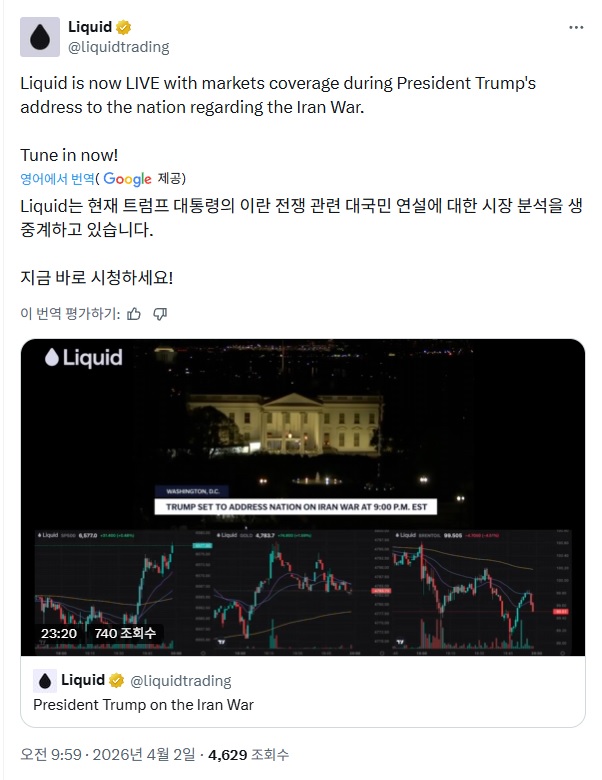Open the @liquidtrading handle
602x780 pixels.
pos(117,47)
